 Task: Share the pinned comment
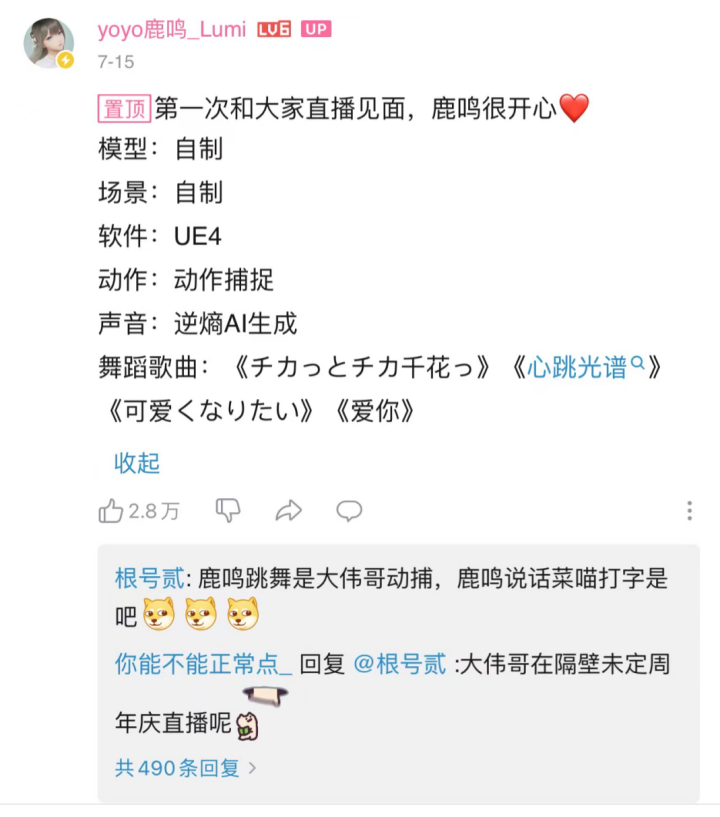[x=288, y=511]
